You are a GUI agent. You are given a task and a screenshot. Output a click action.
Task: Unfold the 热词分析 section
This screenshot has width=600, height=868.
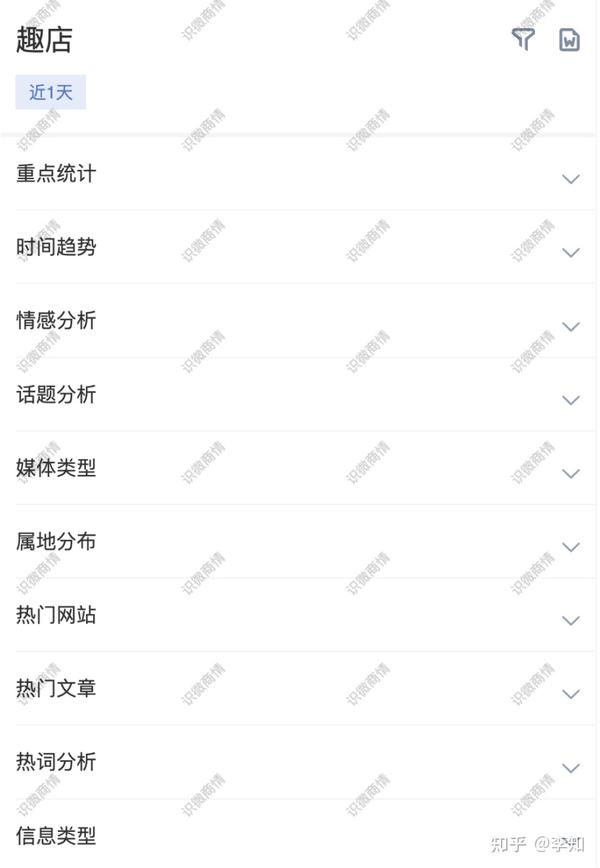coord(570,768)
